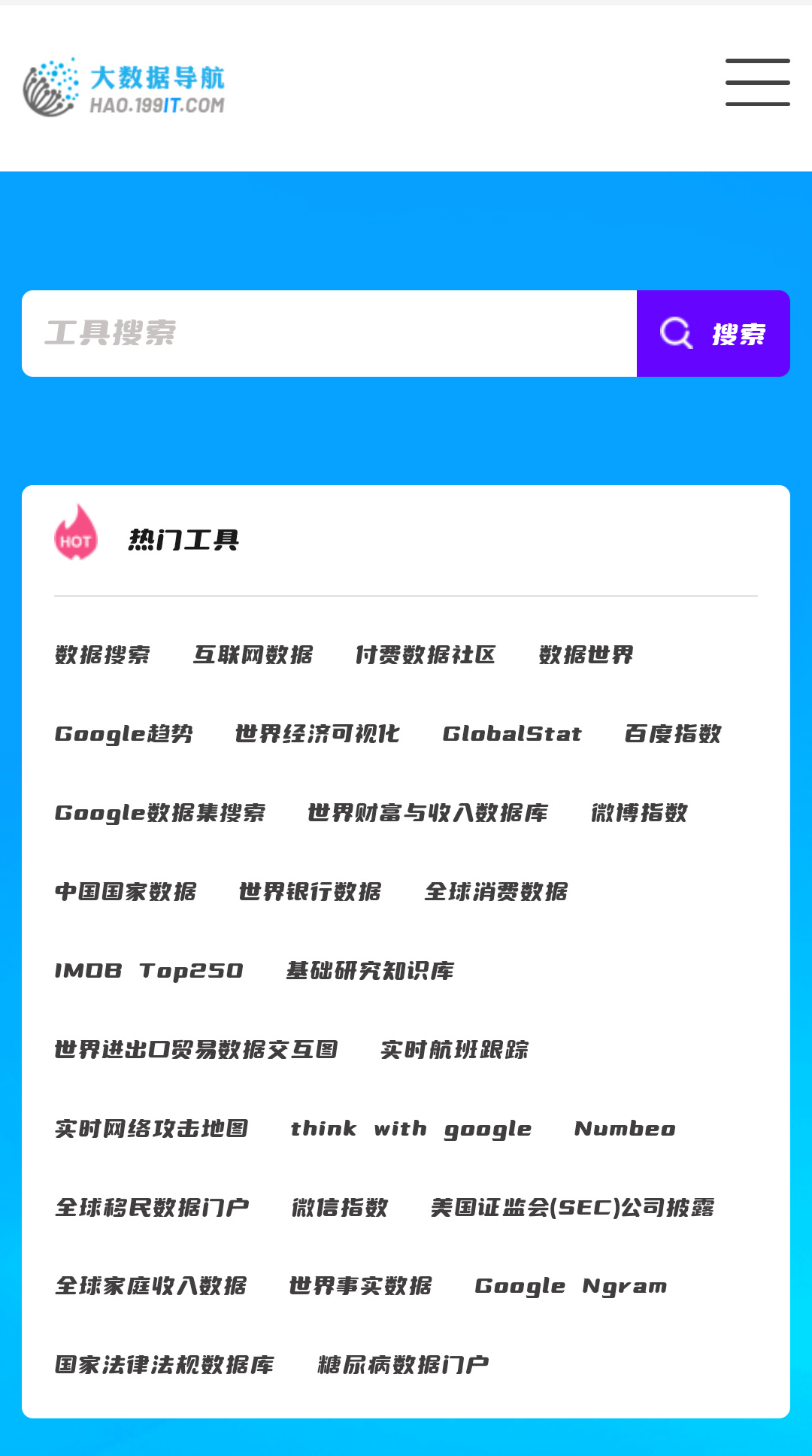This screenshot has height=1456, width=812.
Task: Open the Numbeo link
Action: click(625, 1129)
